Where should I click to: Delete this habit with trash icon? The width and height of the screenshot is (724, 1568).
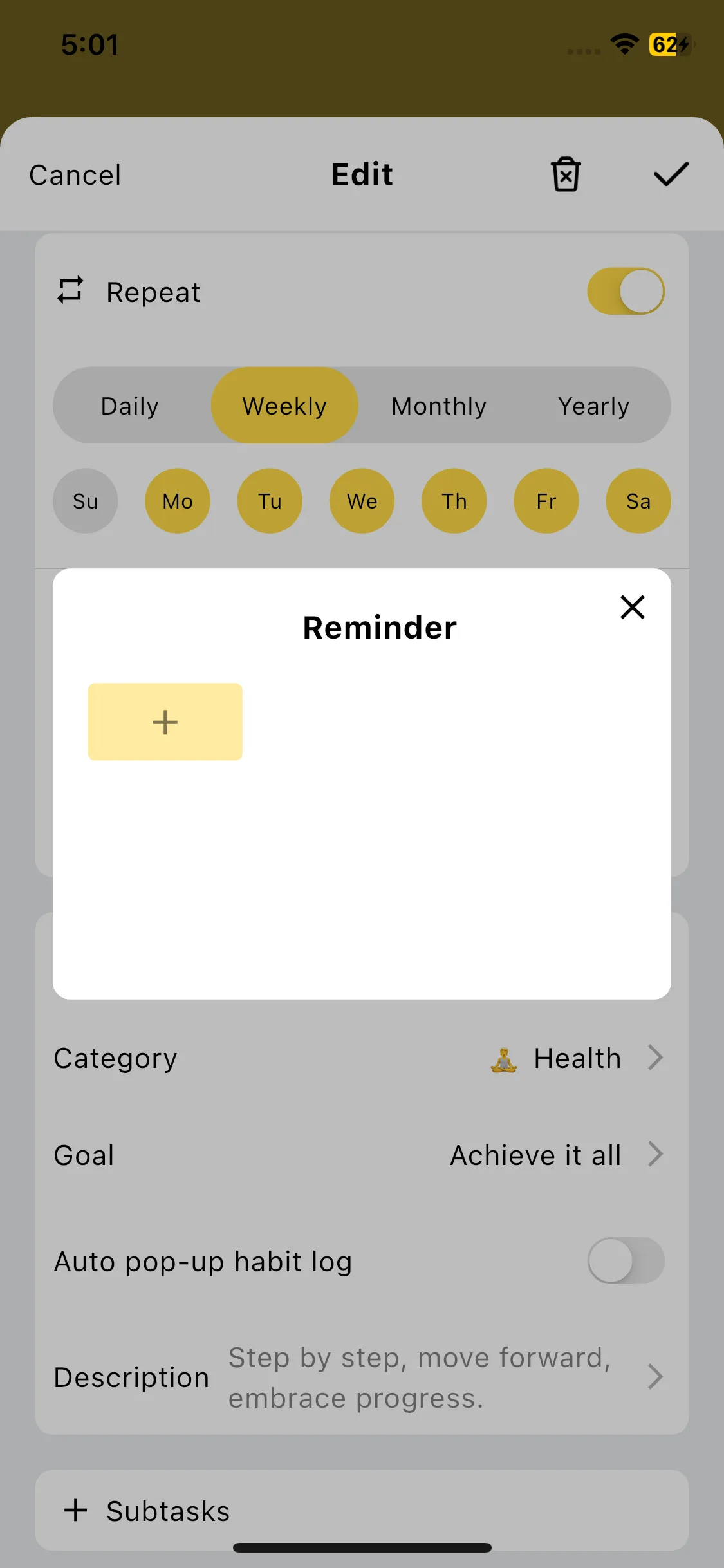[x=566, y=174]
